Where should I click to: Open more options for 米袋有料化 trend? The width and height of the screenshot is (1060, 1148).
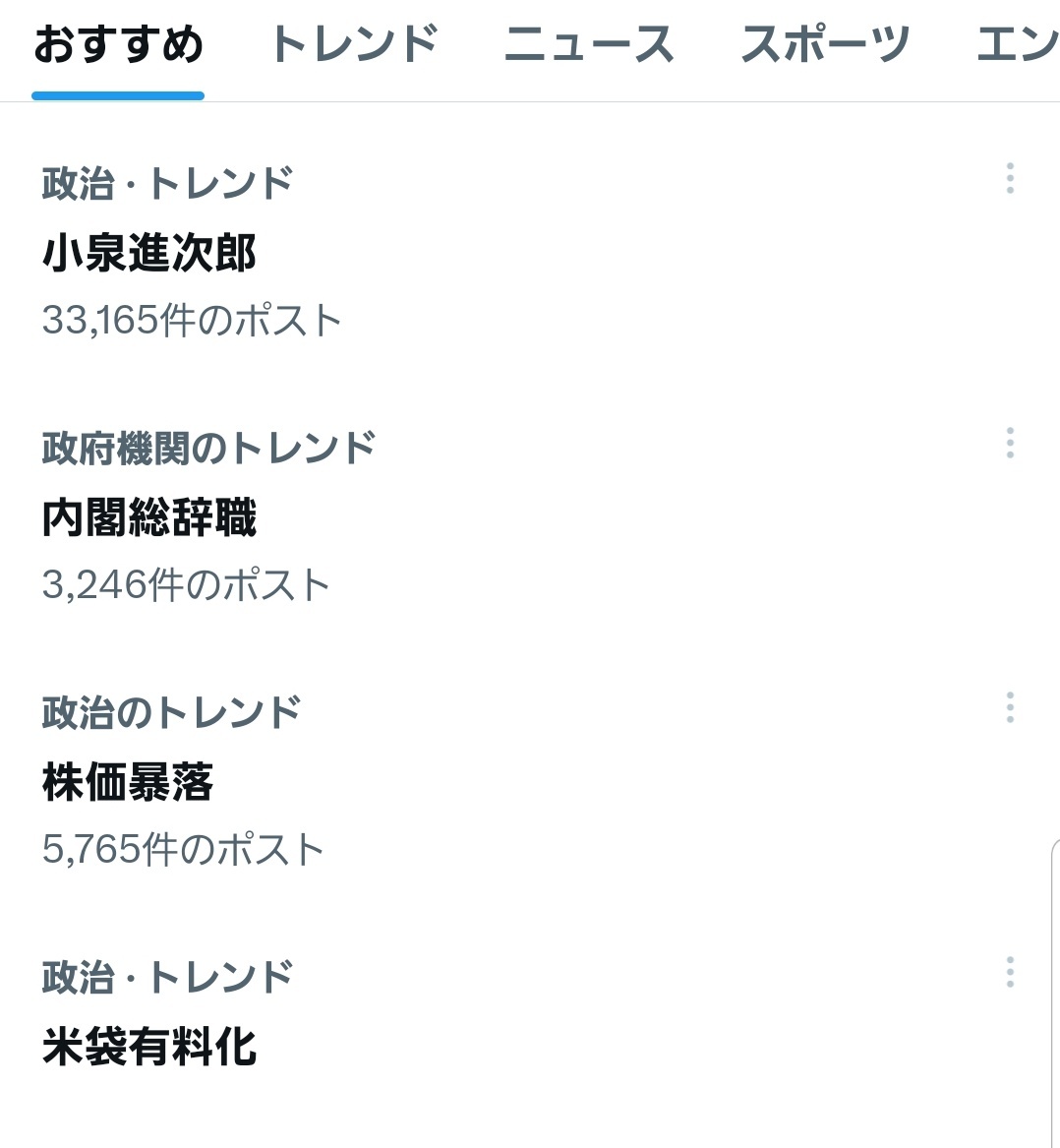pyautogui.click(x=1010, y=972)
